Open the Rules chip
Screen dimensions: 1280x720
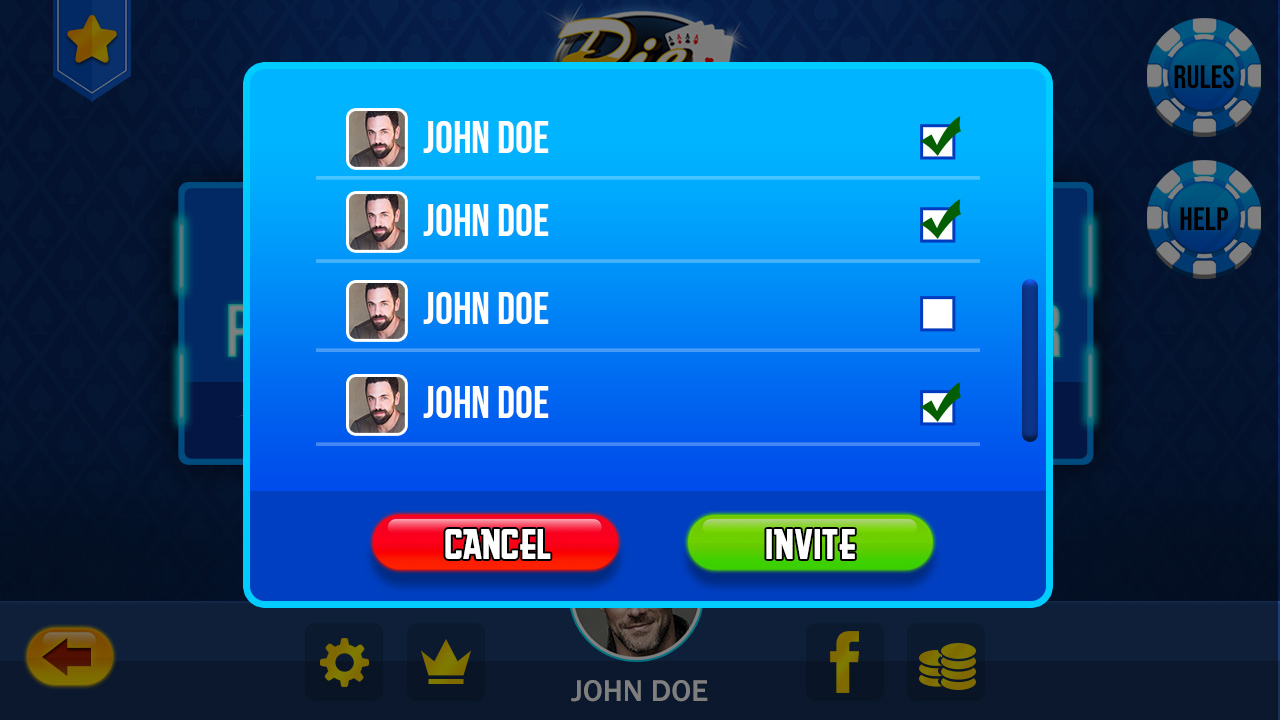pos(1203,76)
